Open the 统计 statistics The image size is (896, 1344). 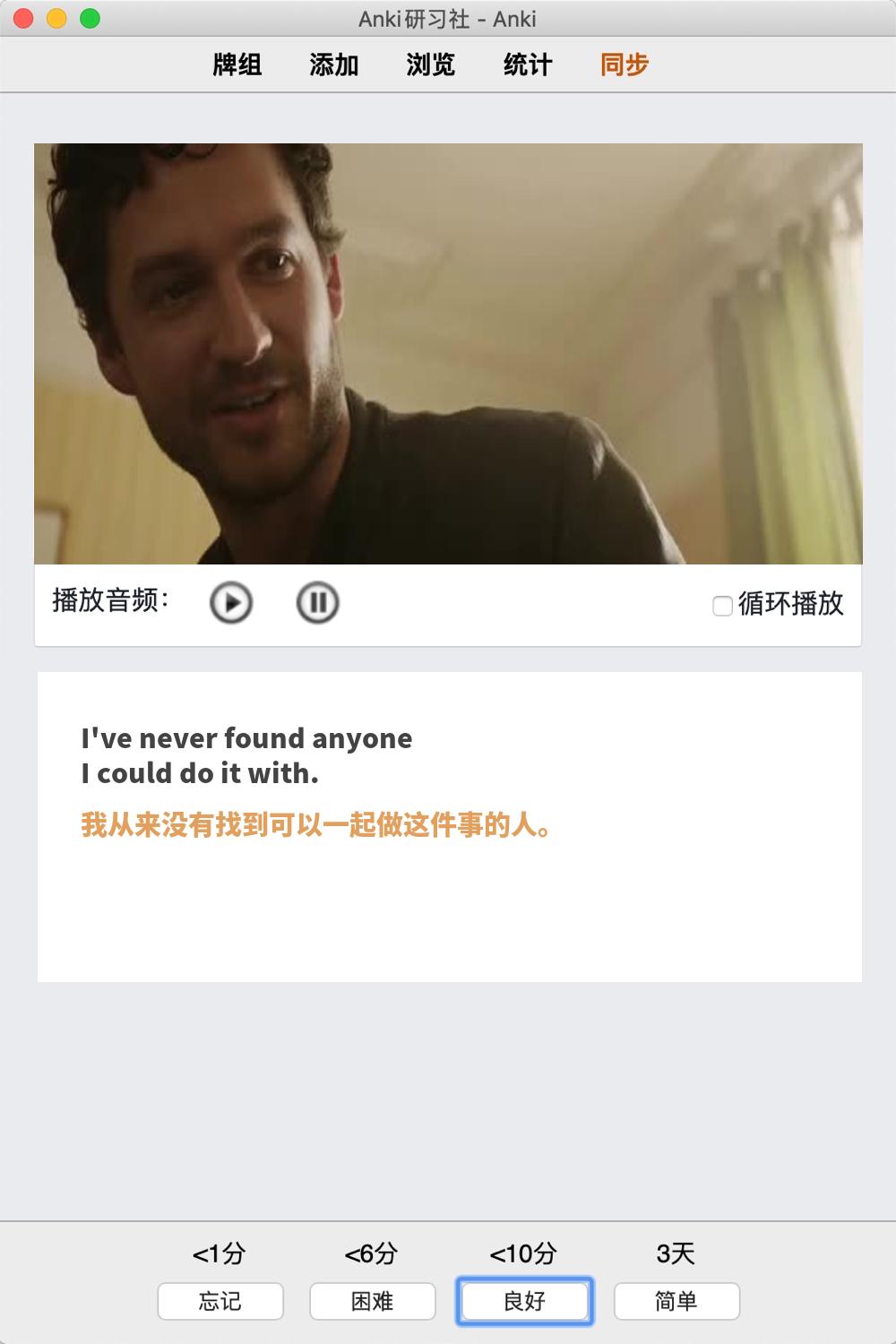(x=528, y=65)
